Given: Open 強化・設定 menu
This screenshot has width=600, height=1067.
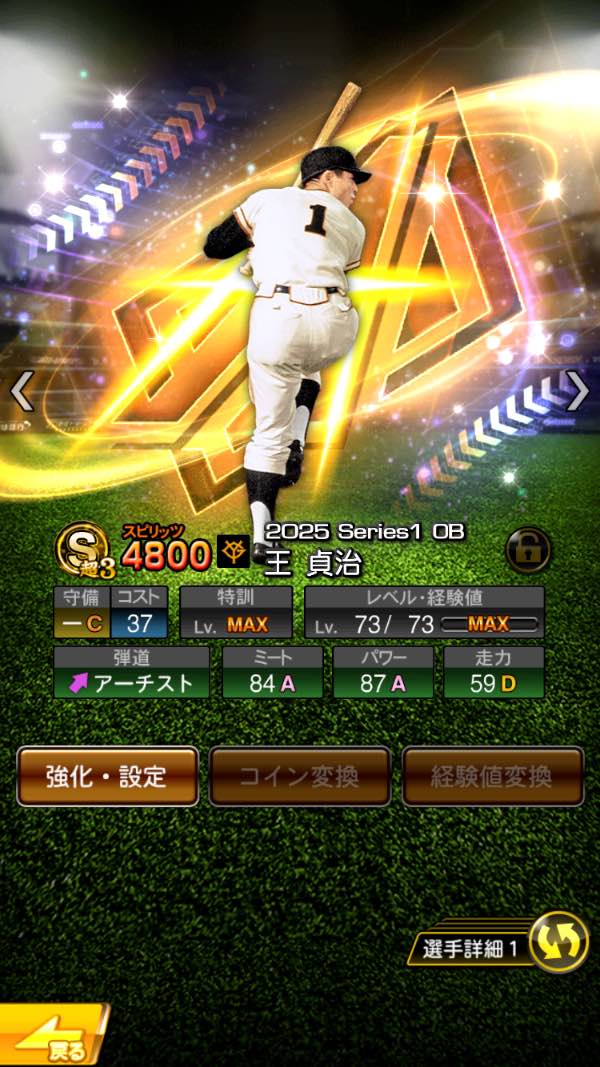Looking at the screenshot, I should pos(107,776).
